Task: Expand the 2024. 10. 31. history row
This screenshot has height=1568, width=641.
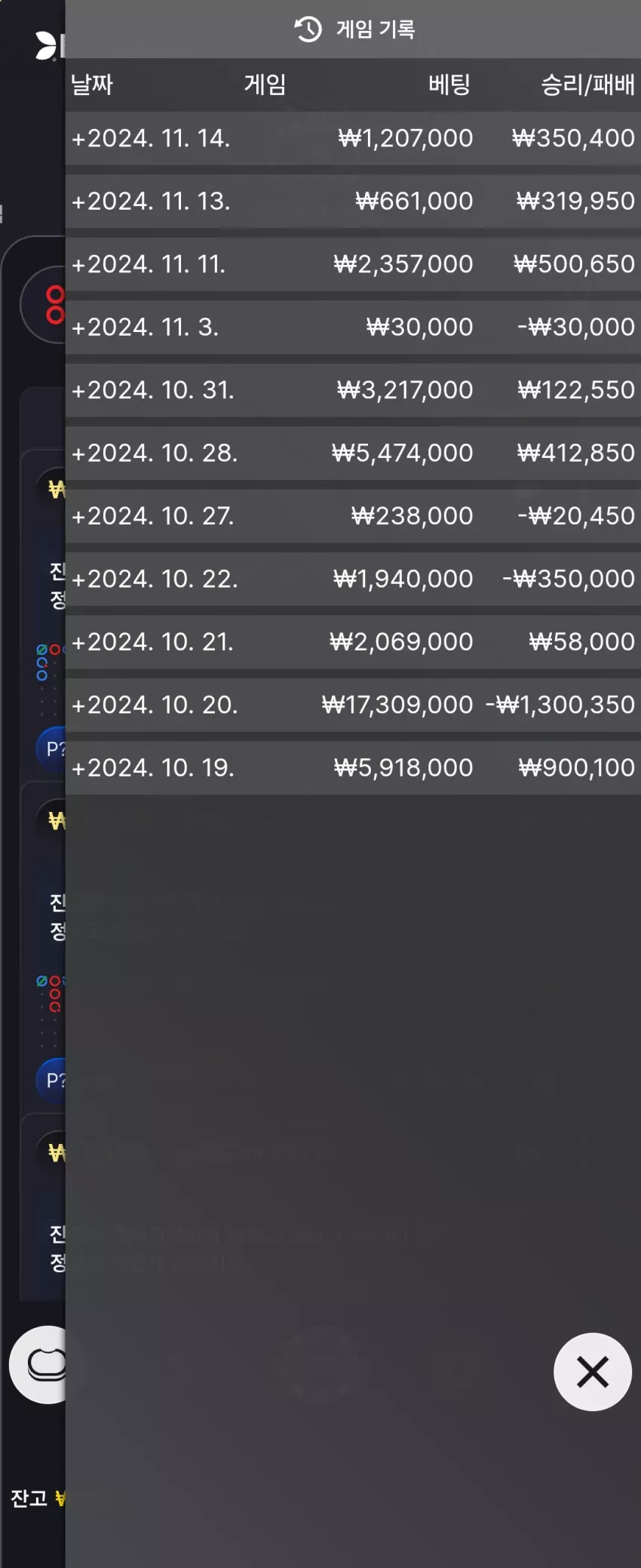Action: [x=353, y=390]
